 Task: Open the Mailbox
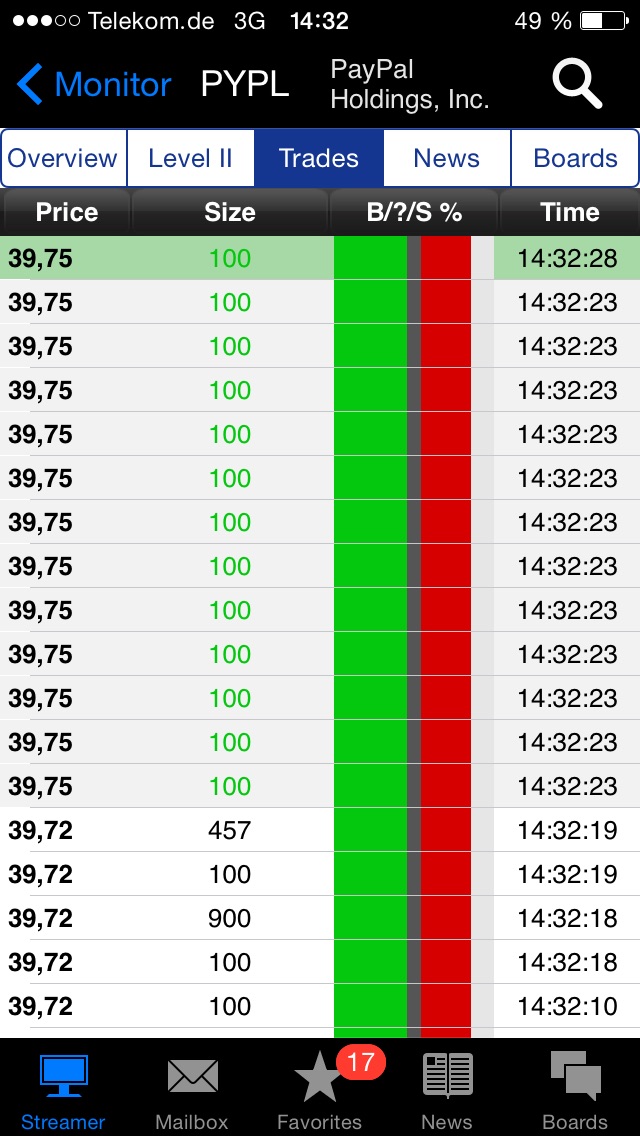click(192, 1090)
